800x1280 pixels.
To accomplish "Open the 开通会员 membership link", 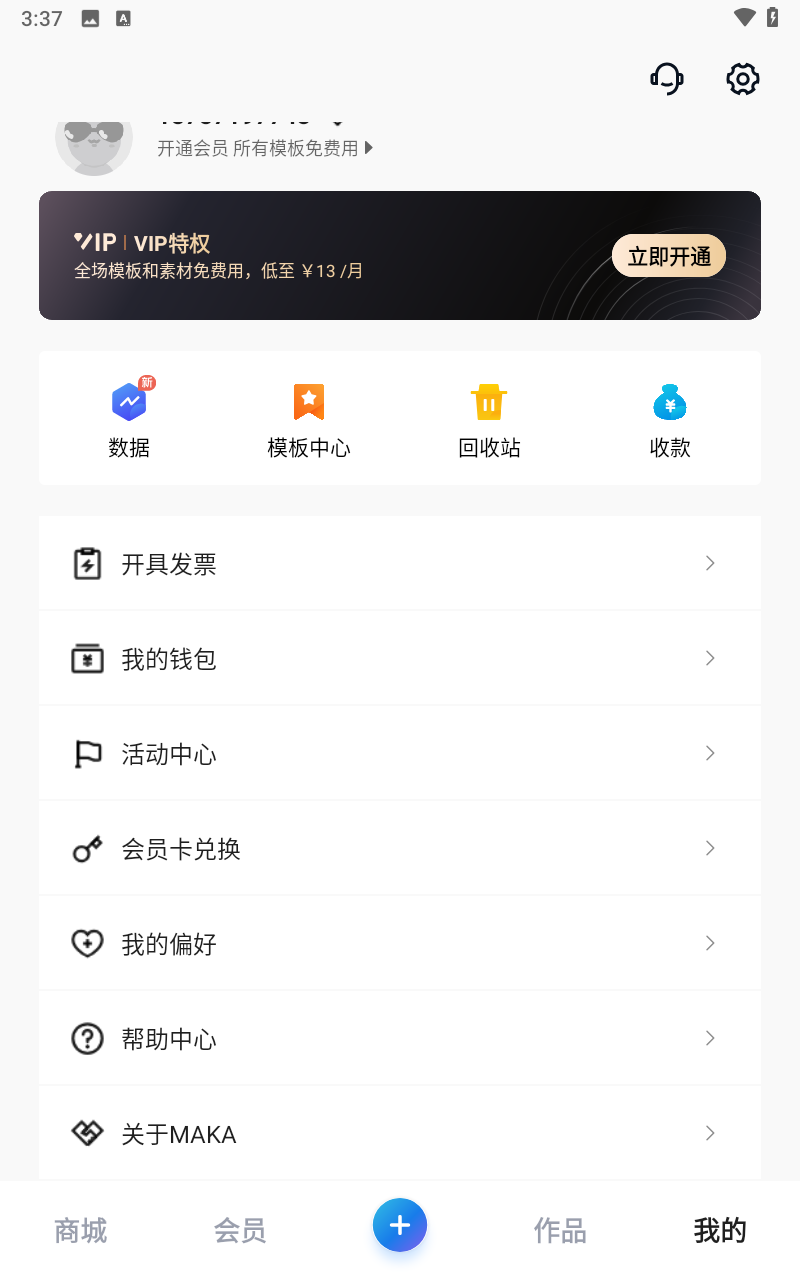I will click(x=265, y=148).
